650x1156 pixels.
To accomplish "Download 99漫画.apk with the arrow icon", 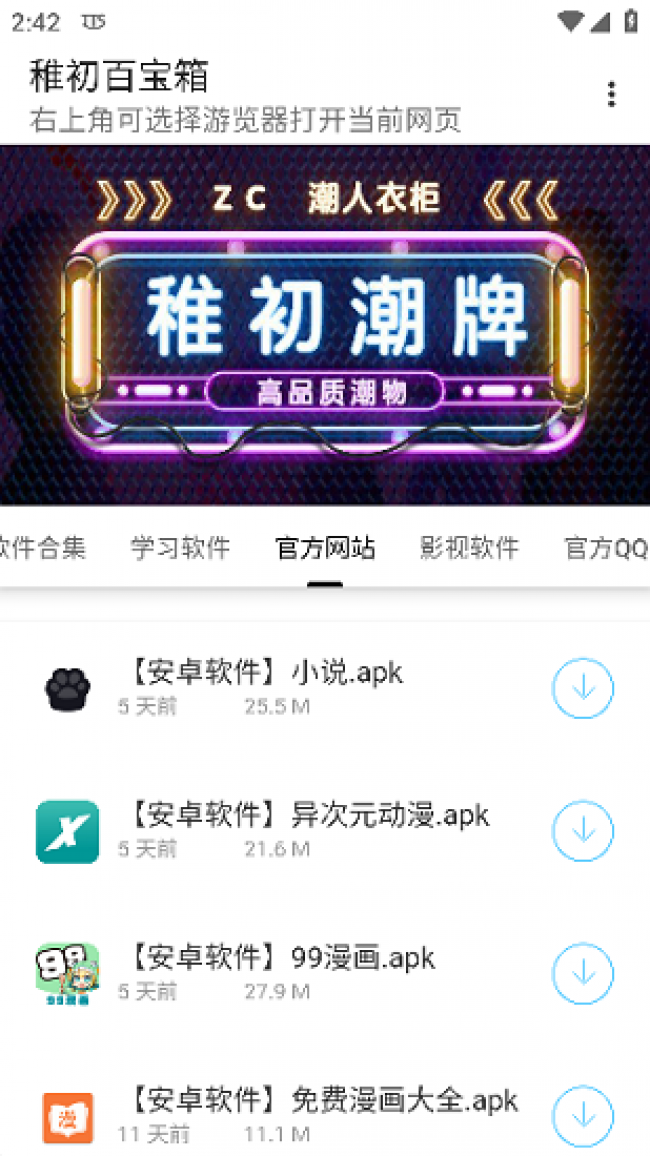I will pyautogui.click(x=583, y=974).
